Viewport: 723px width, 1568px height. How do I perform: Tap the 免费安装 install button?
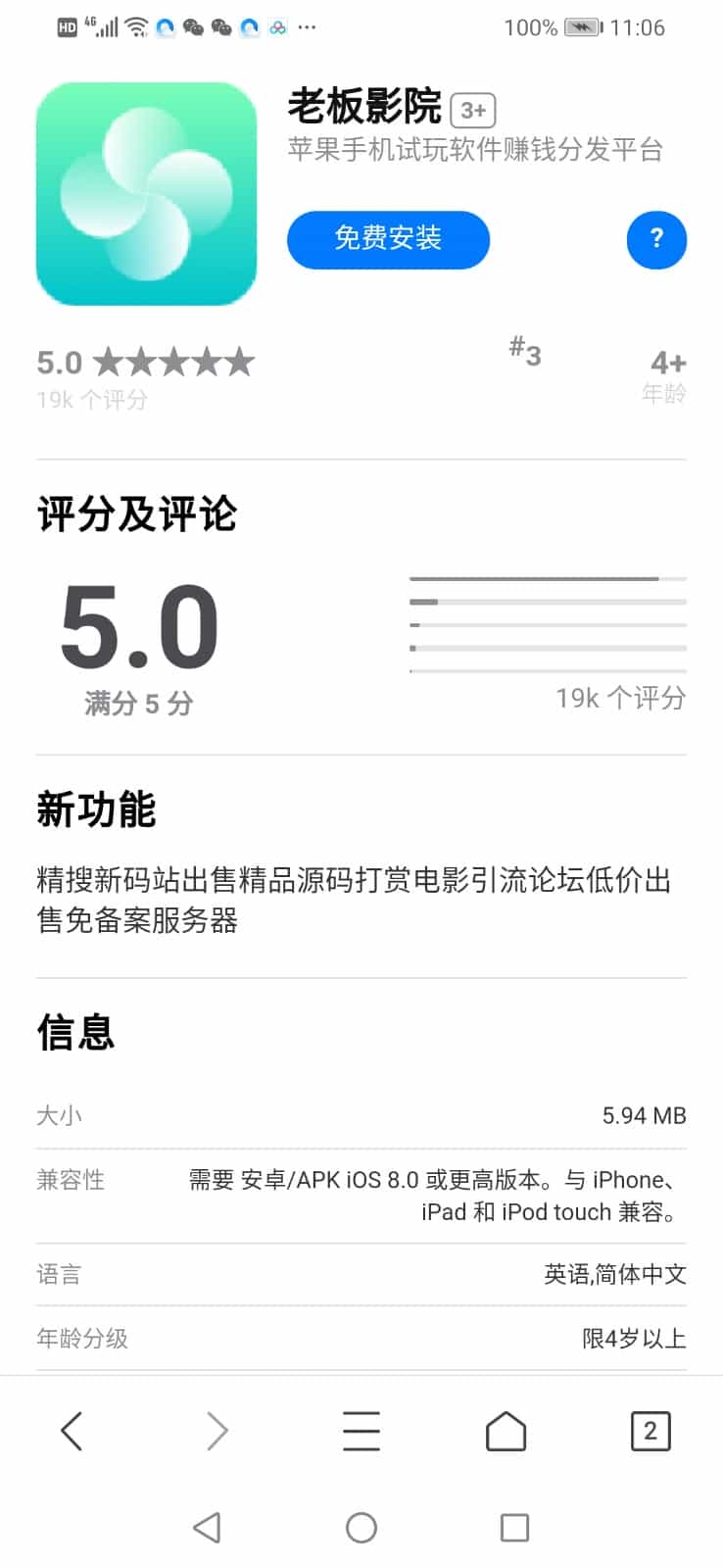(388, 239)
